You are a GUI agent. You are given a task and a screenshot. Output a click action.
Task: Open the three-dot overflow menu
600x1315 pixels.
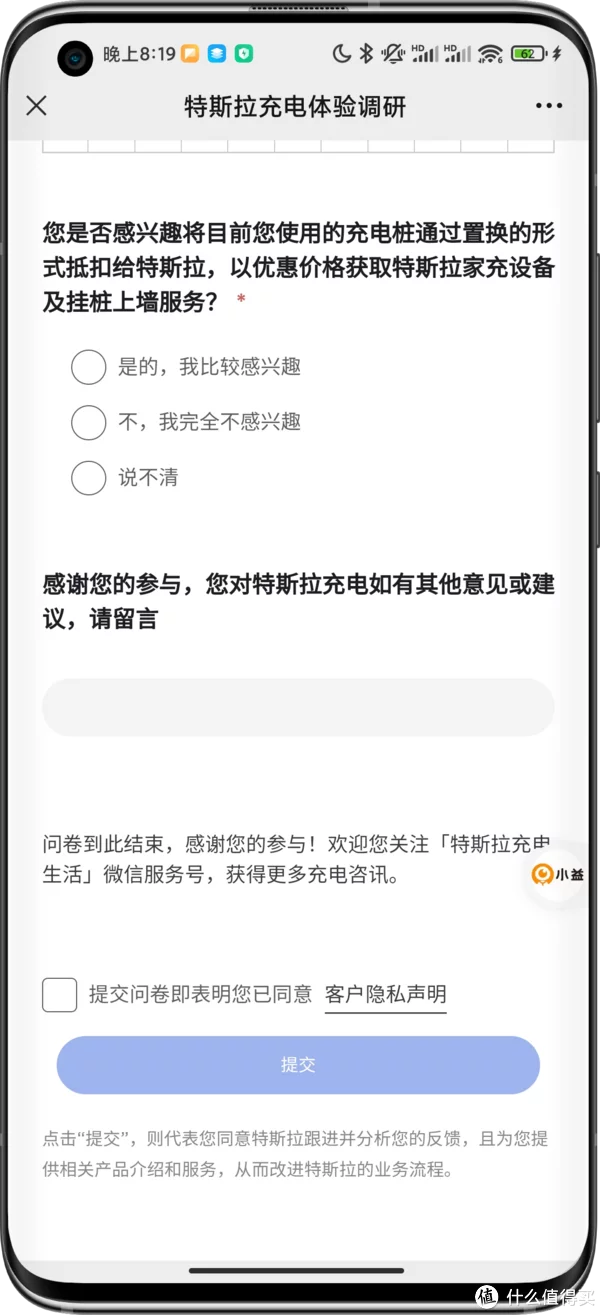pyautogui.click(x=549, y=106)
